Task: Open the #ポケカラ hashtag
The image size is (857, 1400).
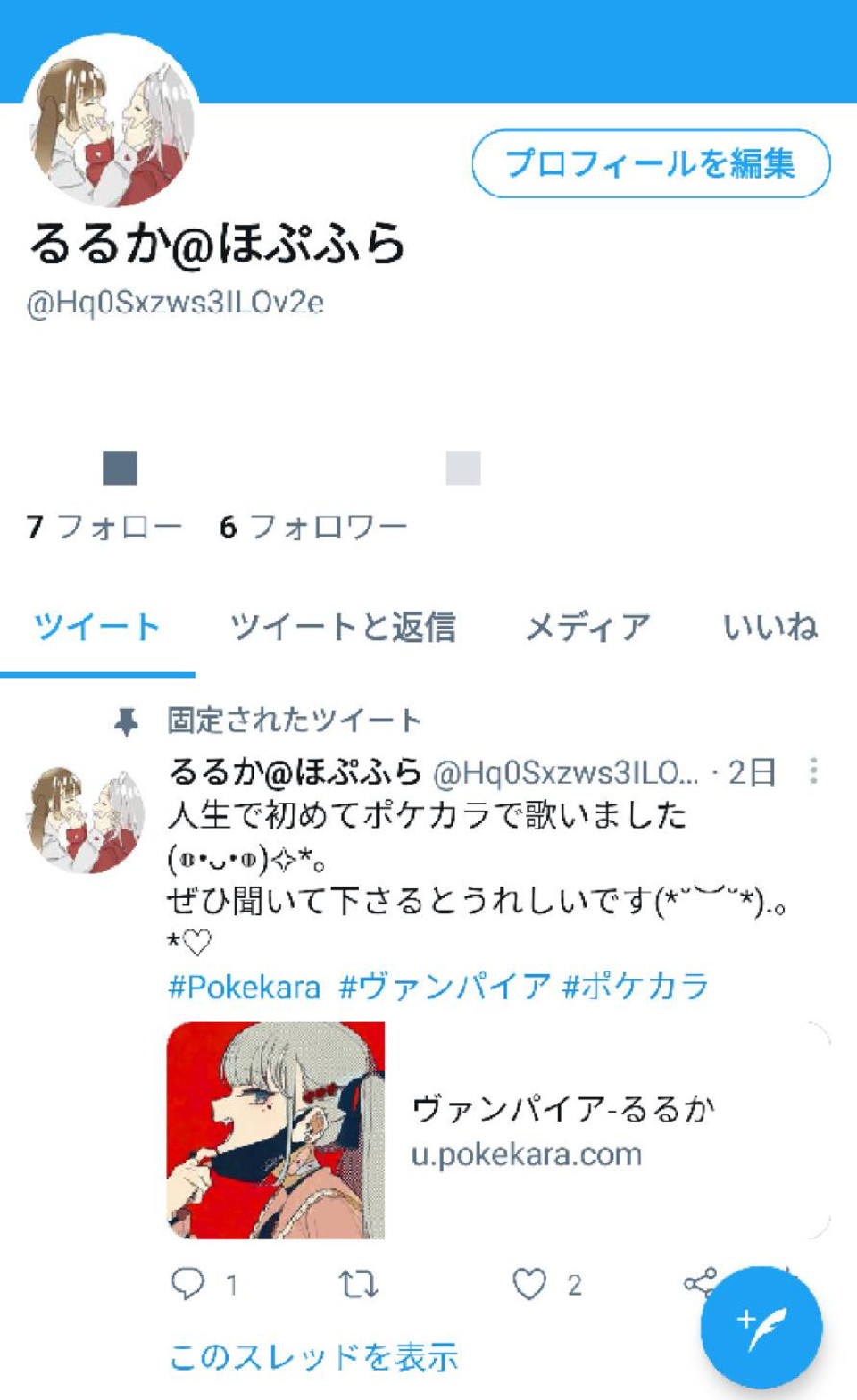Action: click(x=636, y=987)
